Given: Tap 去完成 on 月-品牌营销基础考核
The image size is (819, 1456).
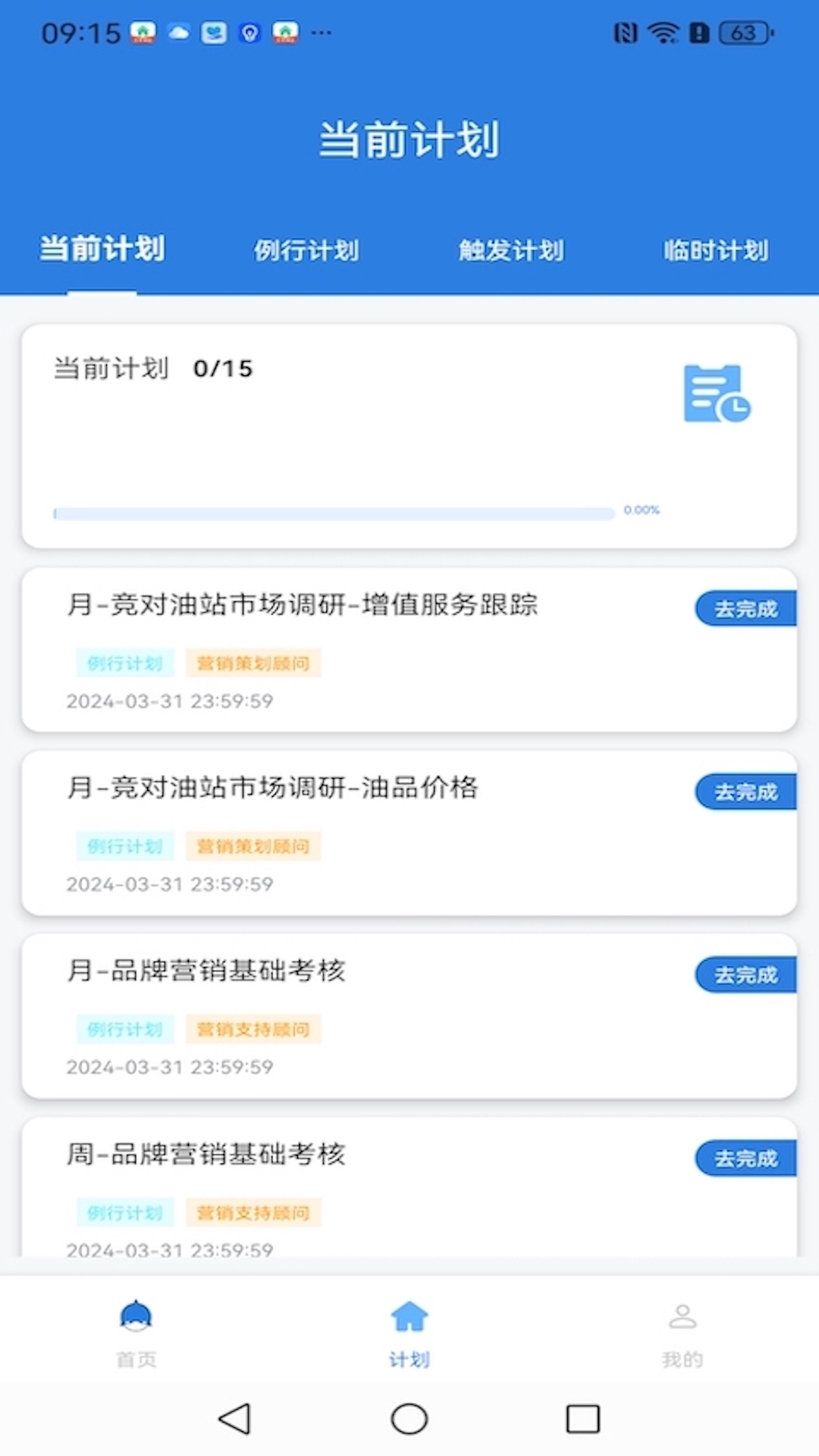Looking at the screenshot, I should coord(747,974).
